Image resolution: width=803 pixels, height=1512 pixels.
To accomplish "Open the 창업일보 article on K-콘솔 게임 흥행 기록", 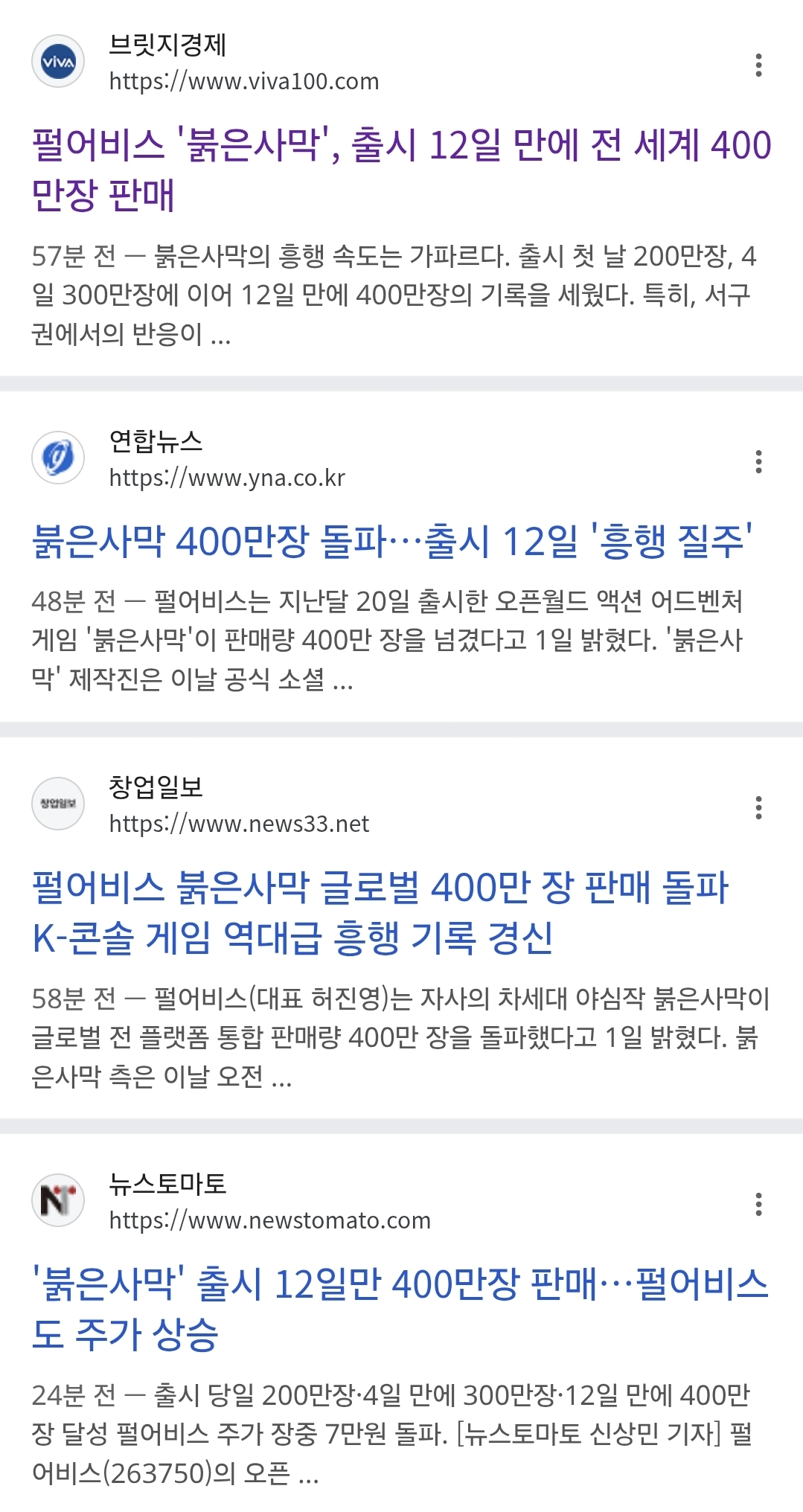I will coord(380,912).
